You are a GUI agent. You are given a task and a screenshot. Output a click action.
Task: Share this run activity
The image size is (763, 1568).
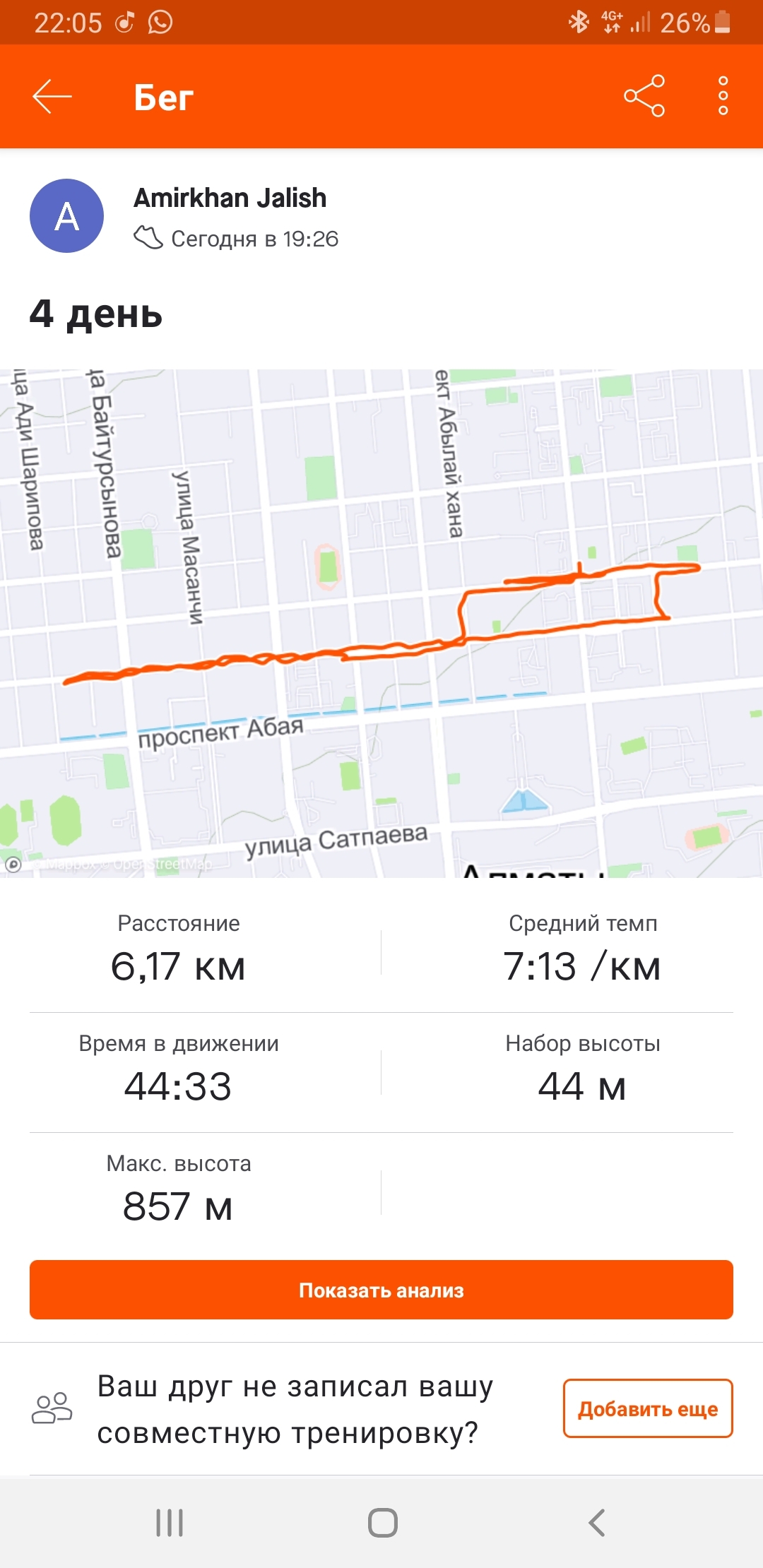644,96
